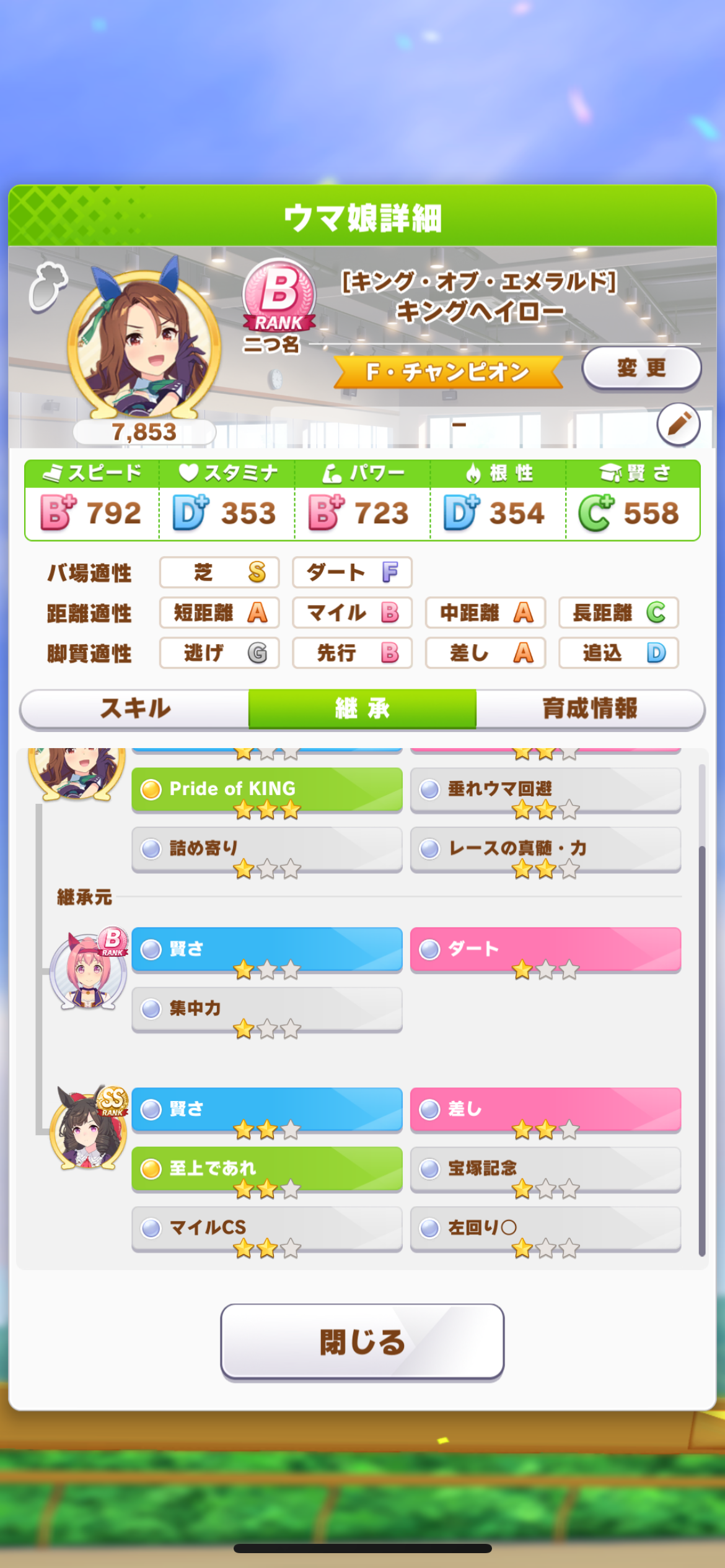Open the 育成情報 tab
725x1568 pixels.
click(590, 708)
